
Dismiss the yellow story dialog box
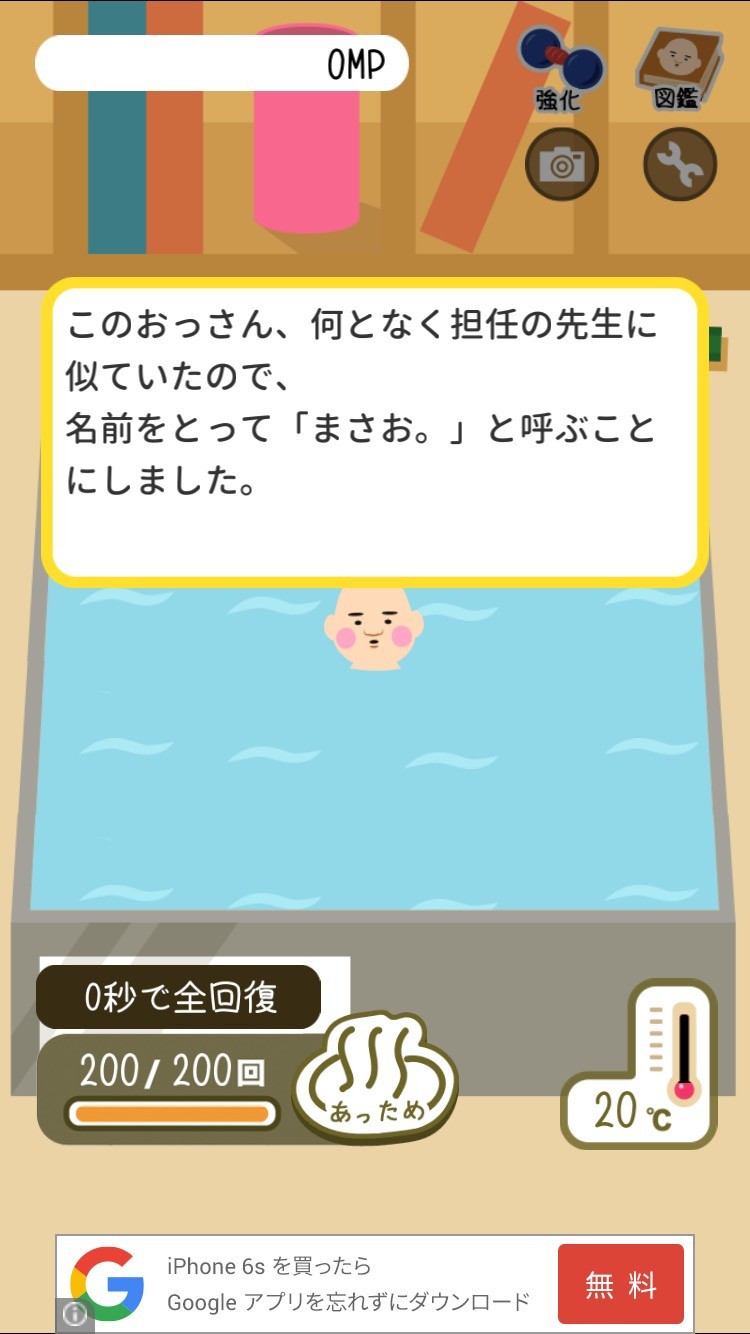coord(375,432)
